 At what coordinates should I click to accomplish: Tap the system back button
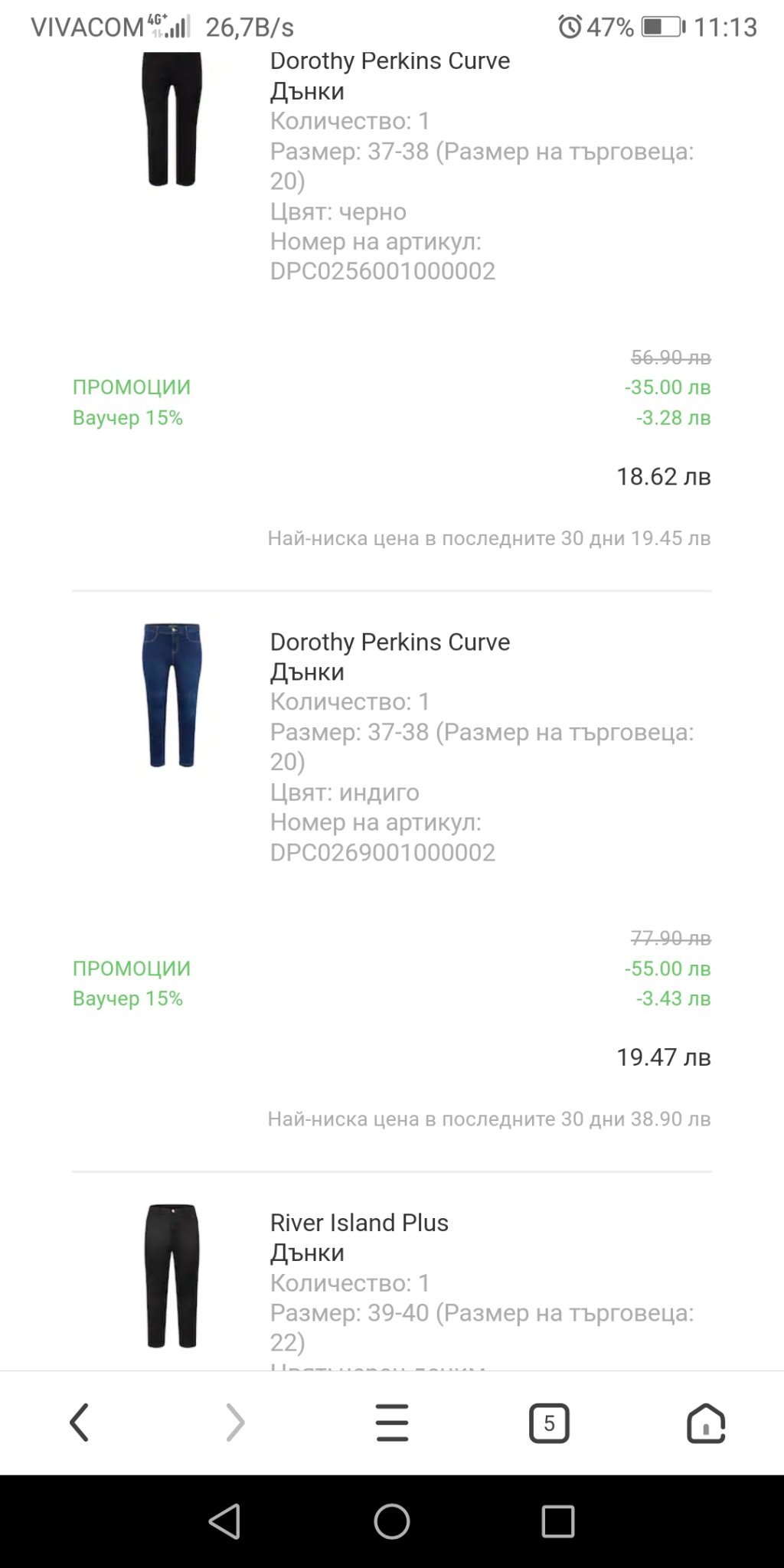(225, 1521)
